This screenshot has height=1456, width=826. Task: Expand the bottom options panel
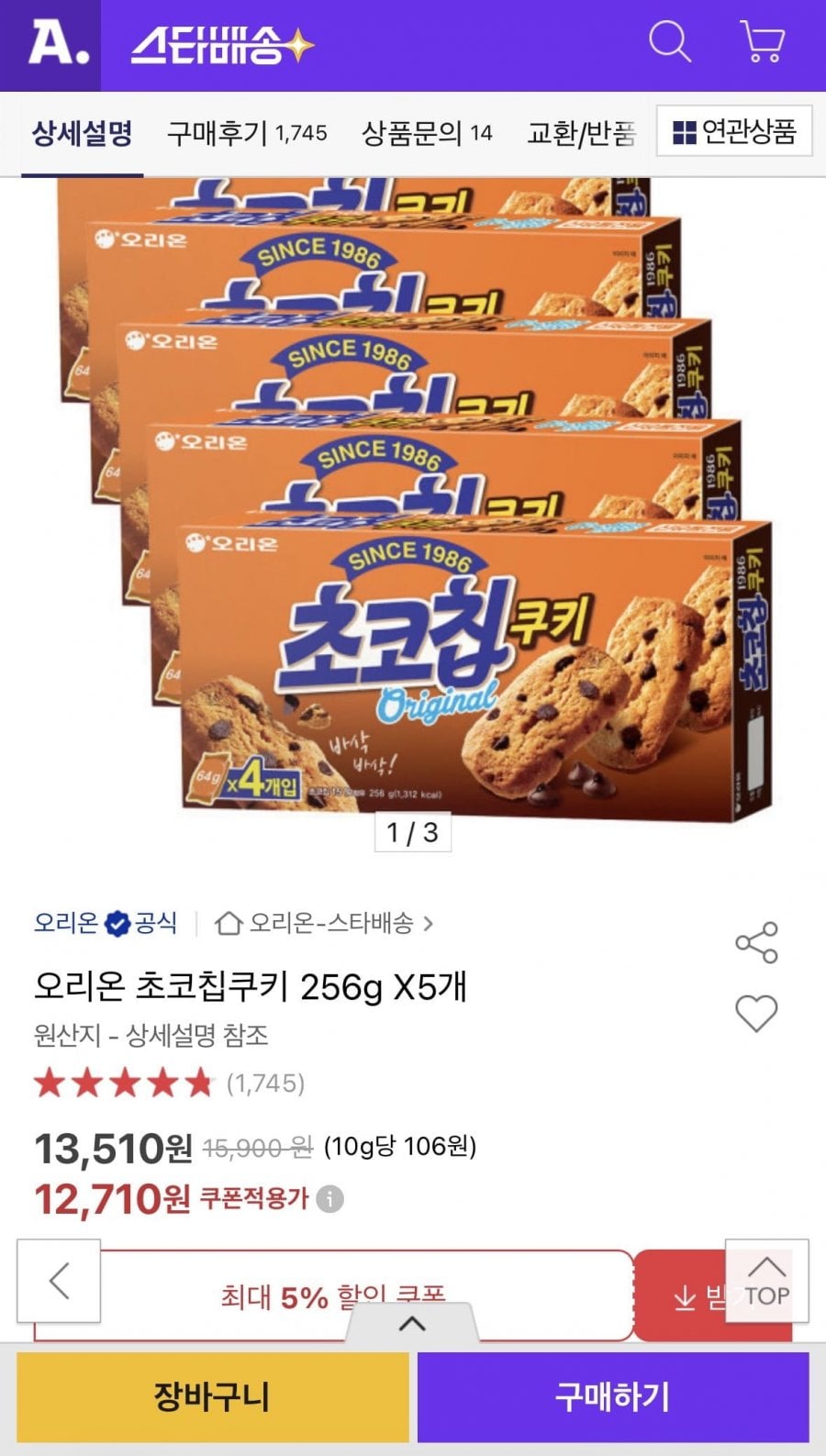coord(412,1324)
